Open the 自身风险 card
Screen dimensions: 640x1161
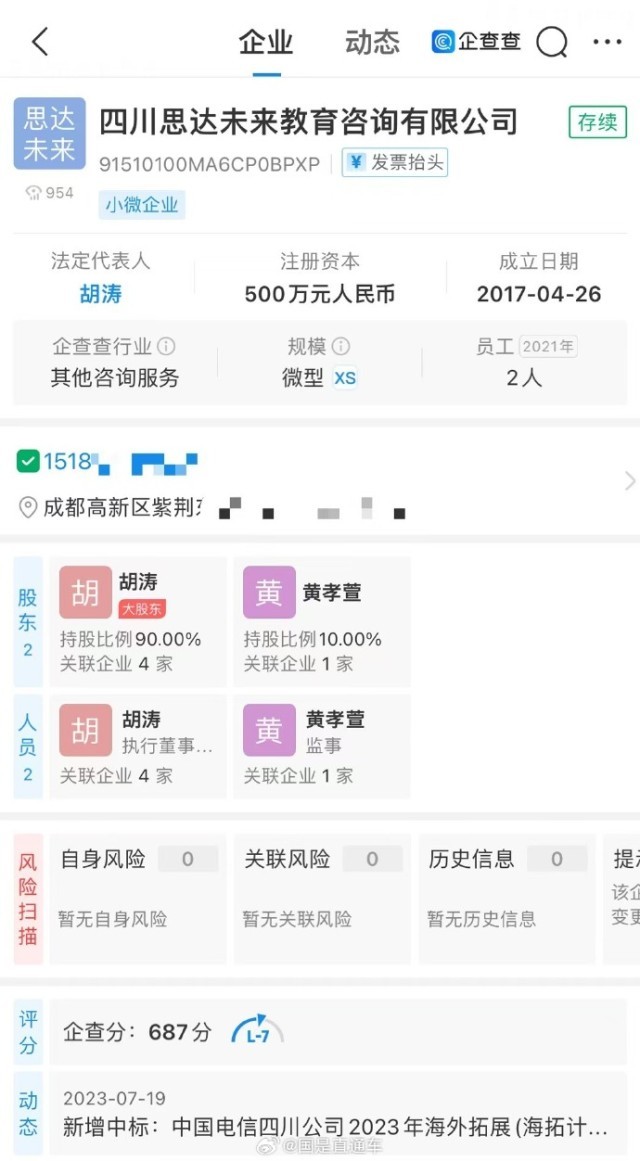(138, 898)
